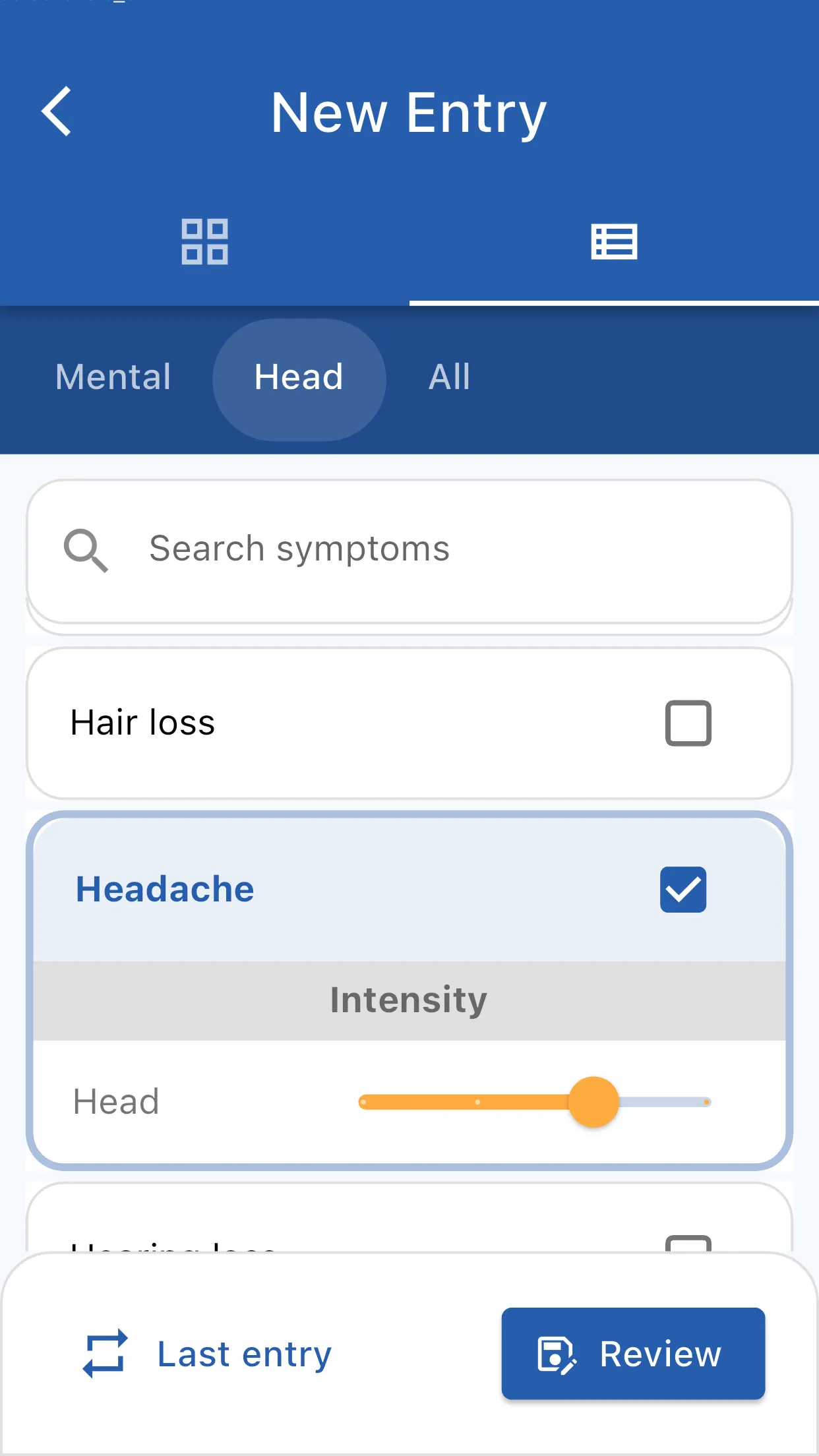Check the Hair loss checkbox
Viewport: 819px width, 1456px height.
[x=688, y=722]
